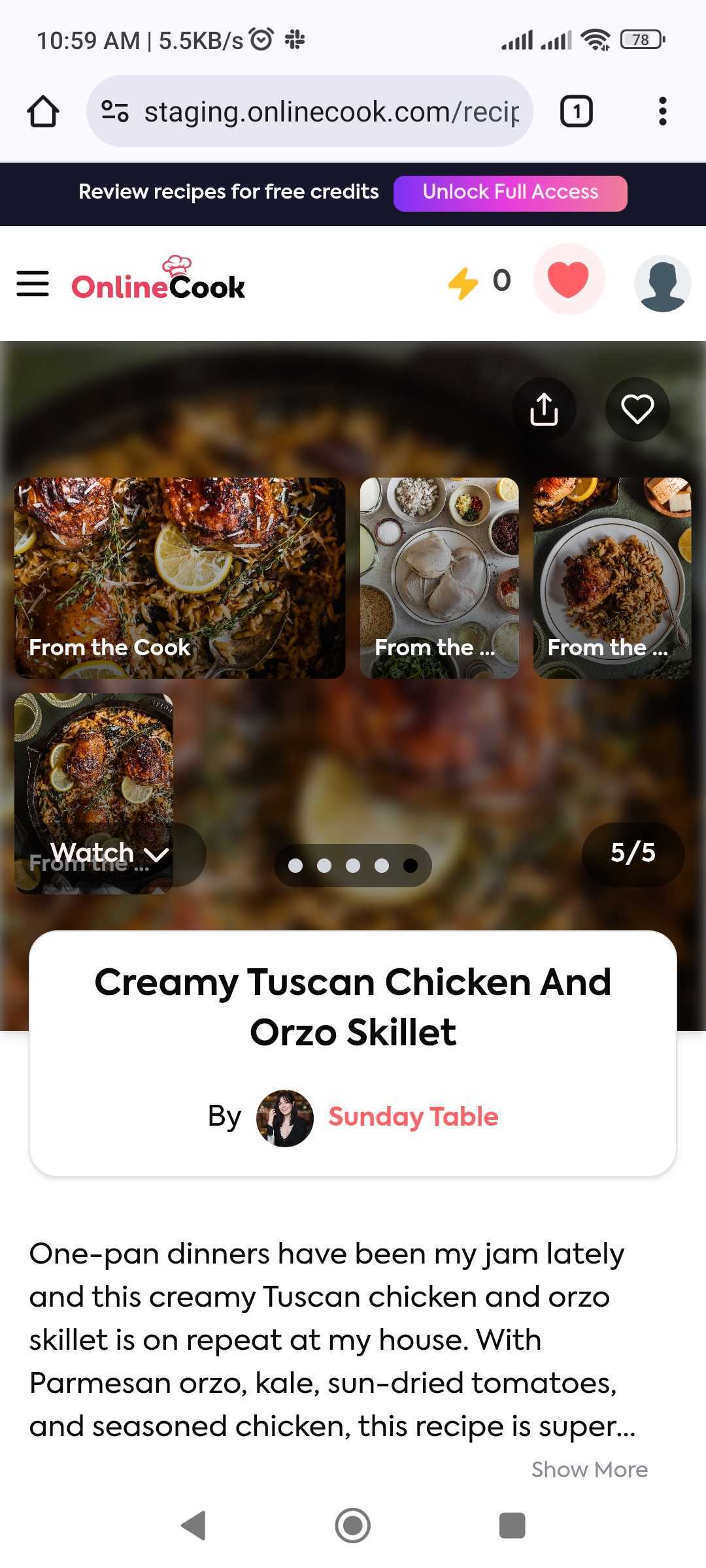Open the browser tab switcher
706x1568 pixels.
pyautogui.click(x=575, y=110)
